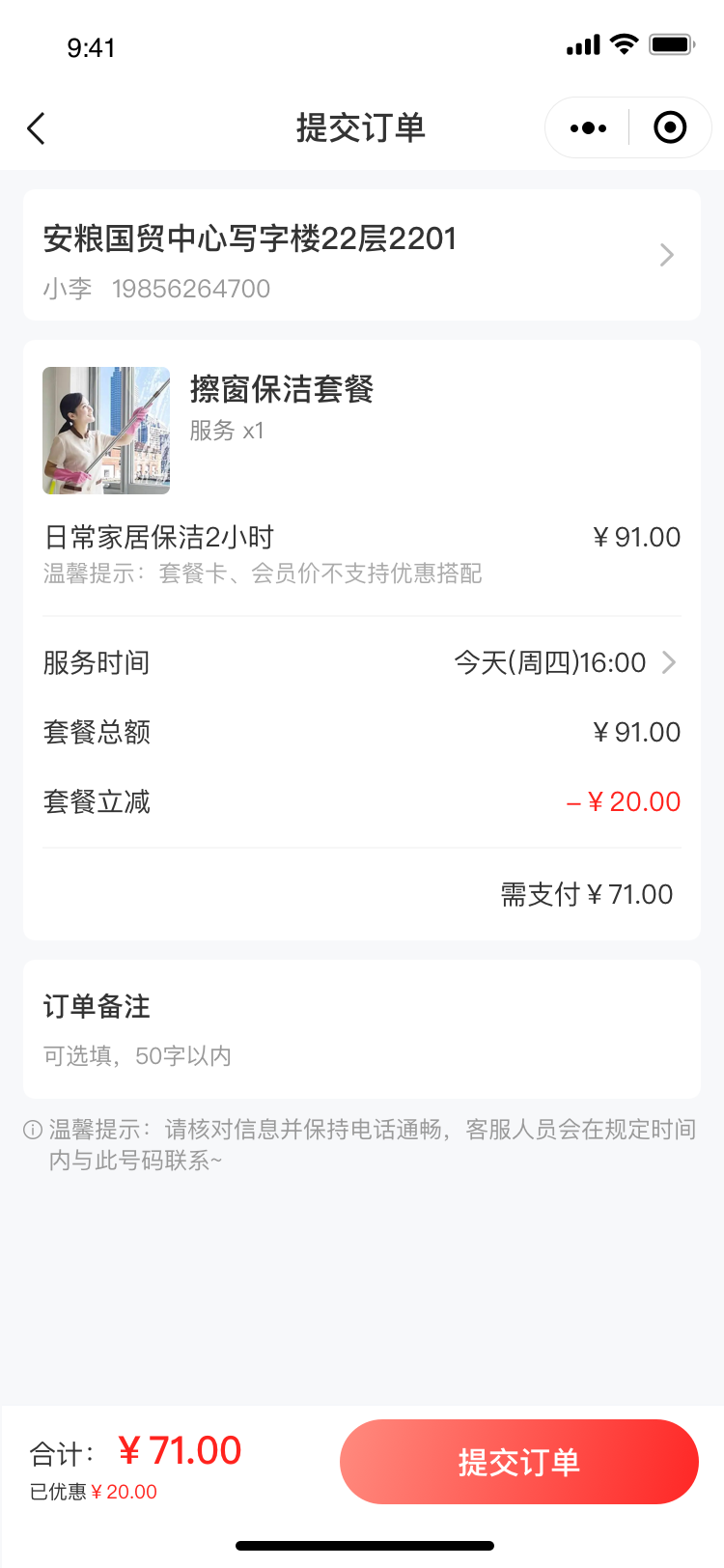
Task: Select a different 服务时间
Action: (564, 663)
